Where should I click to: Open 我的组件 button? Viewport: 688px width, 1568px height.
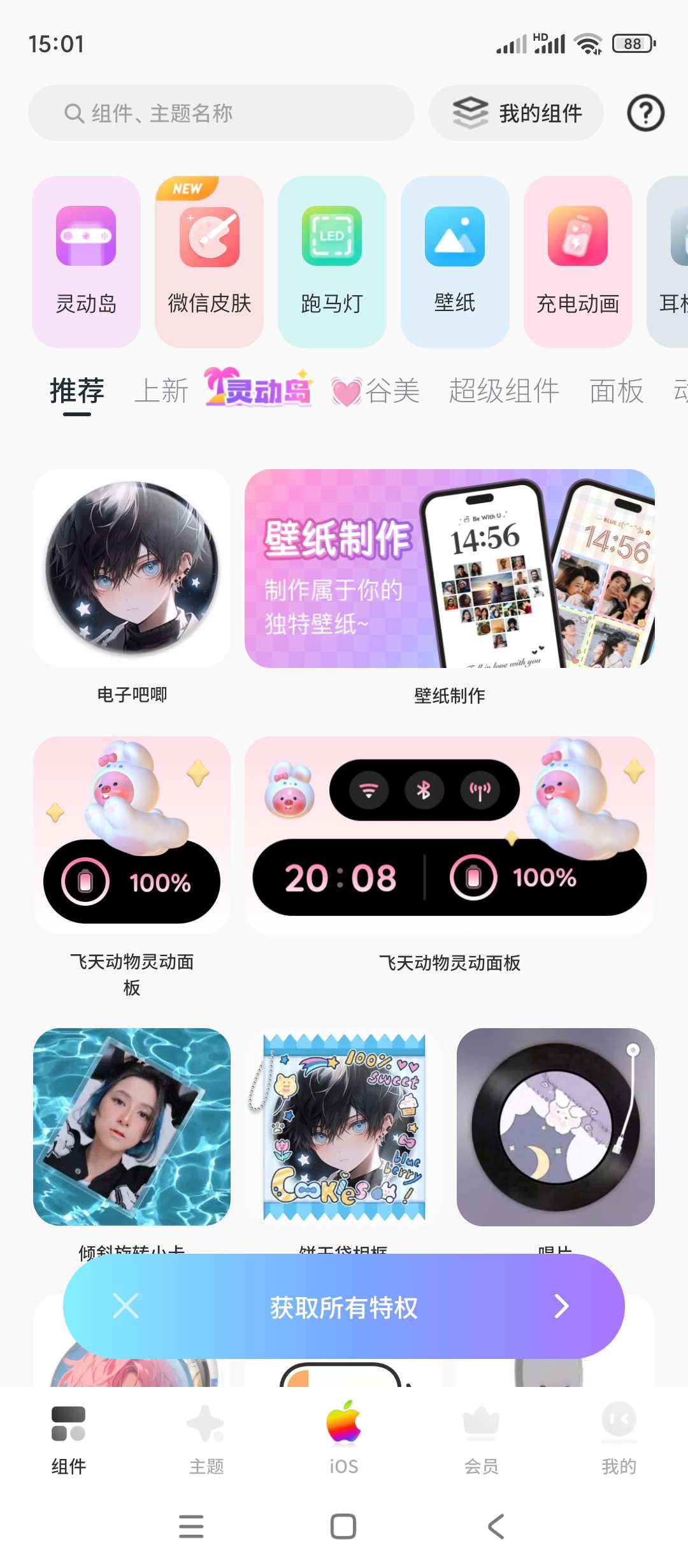tap(516, 113)
